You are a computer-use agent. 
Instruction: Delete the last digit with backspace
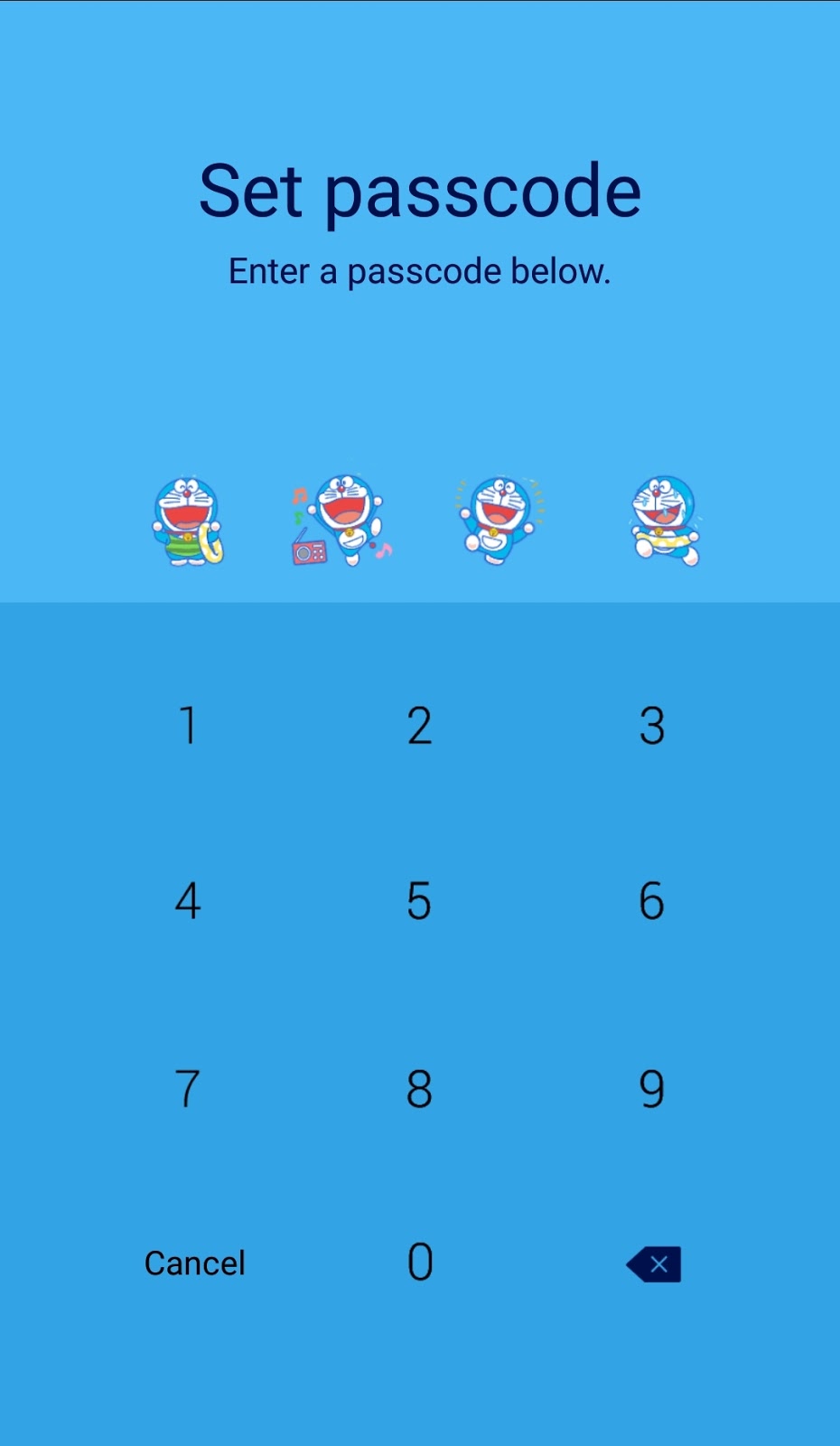[x=654, y=1264]
